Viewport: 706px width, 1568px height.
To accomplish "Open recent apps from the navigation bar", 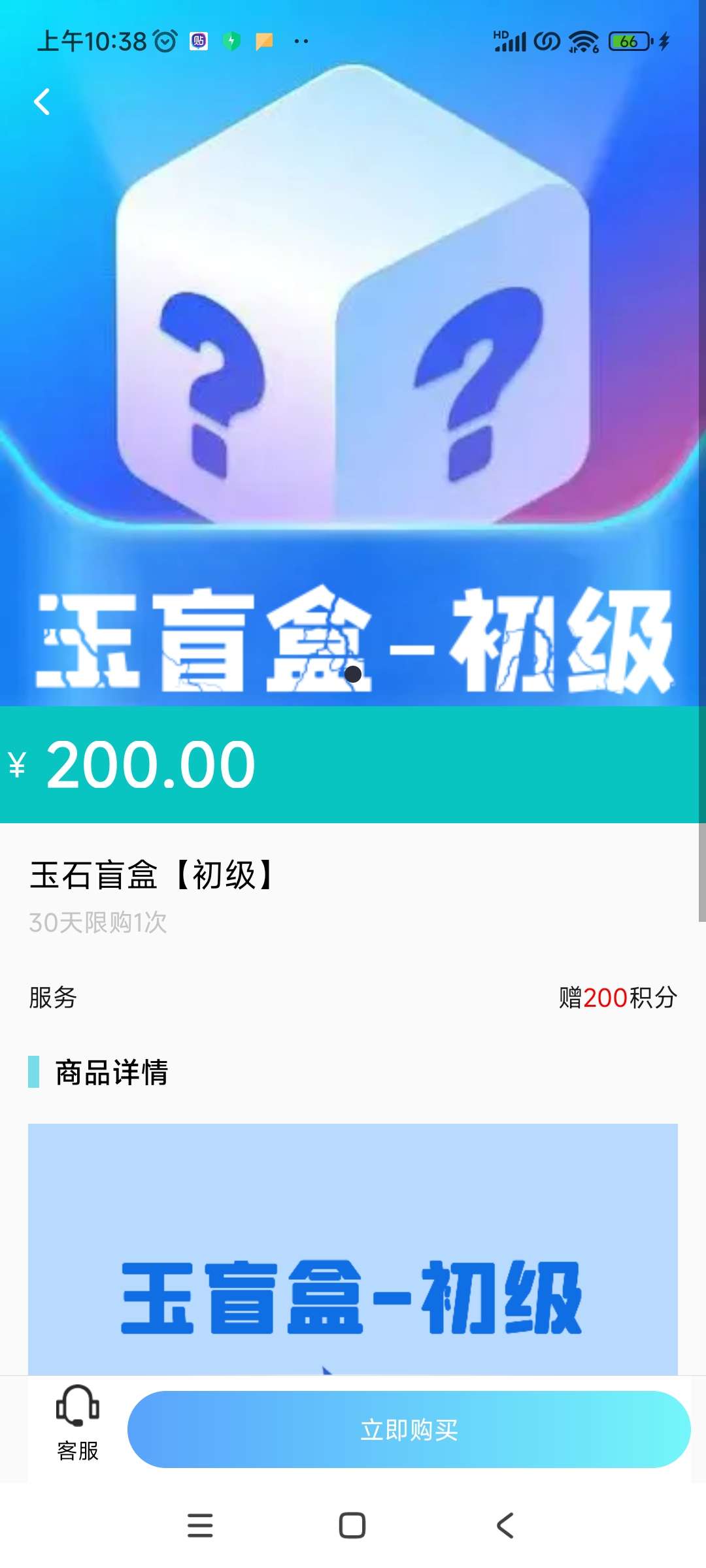I will coord(200,1526).
